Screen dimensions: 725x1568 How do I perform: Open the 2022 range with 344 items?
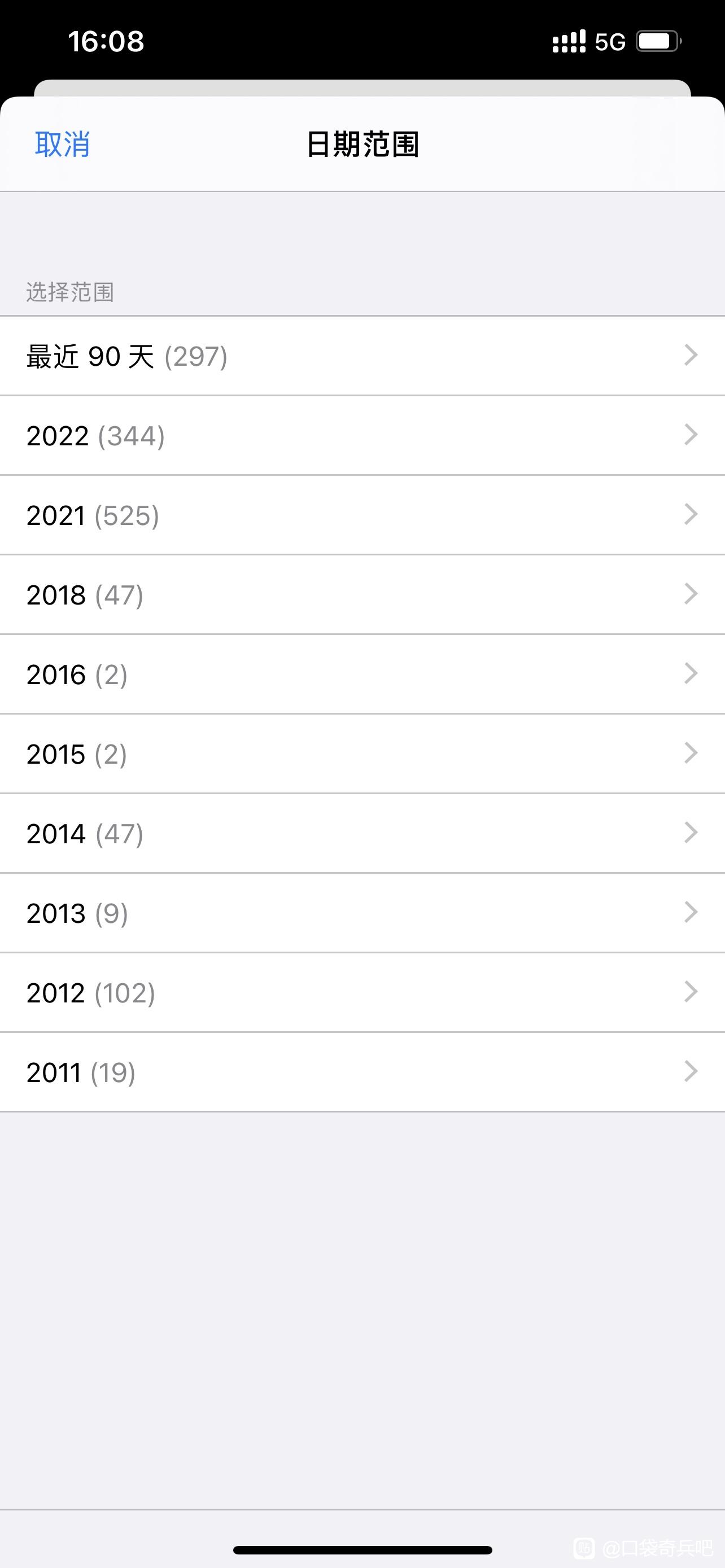[362, 436]
